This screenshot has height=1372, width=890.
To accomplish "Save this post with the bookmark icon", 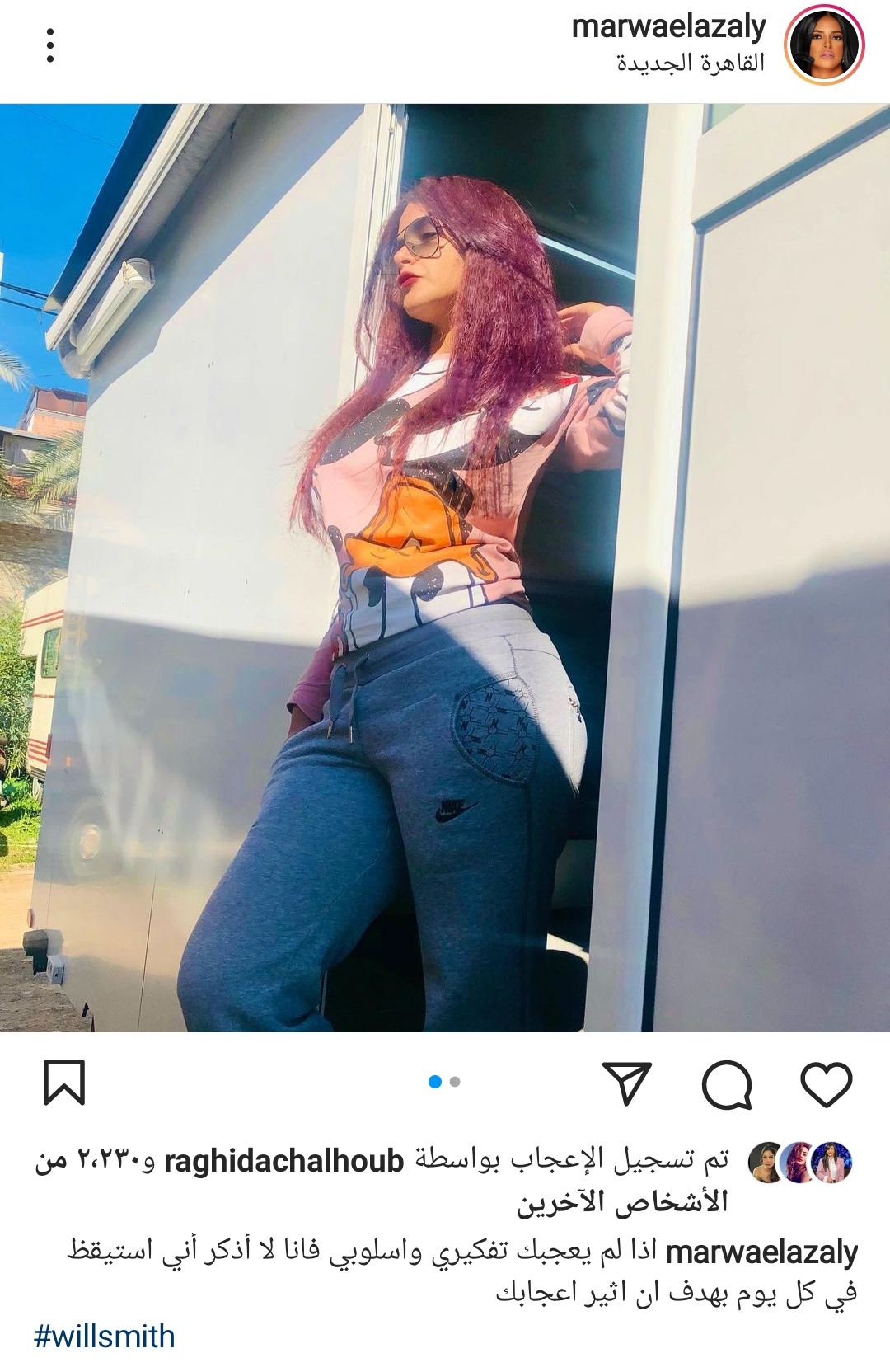I will pyautogui.click(x=63, y=1083).
